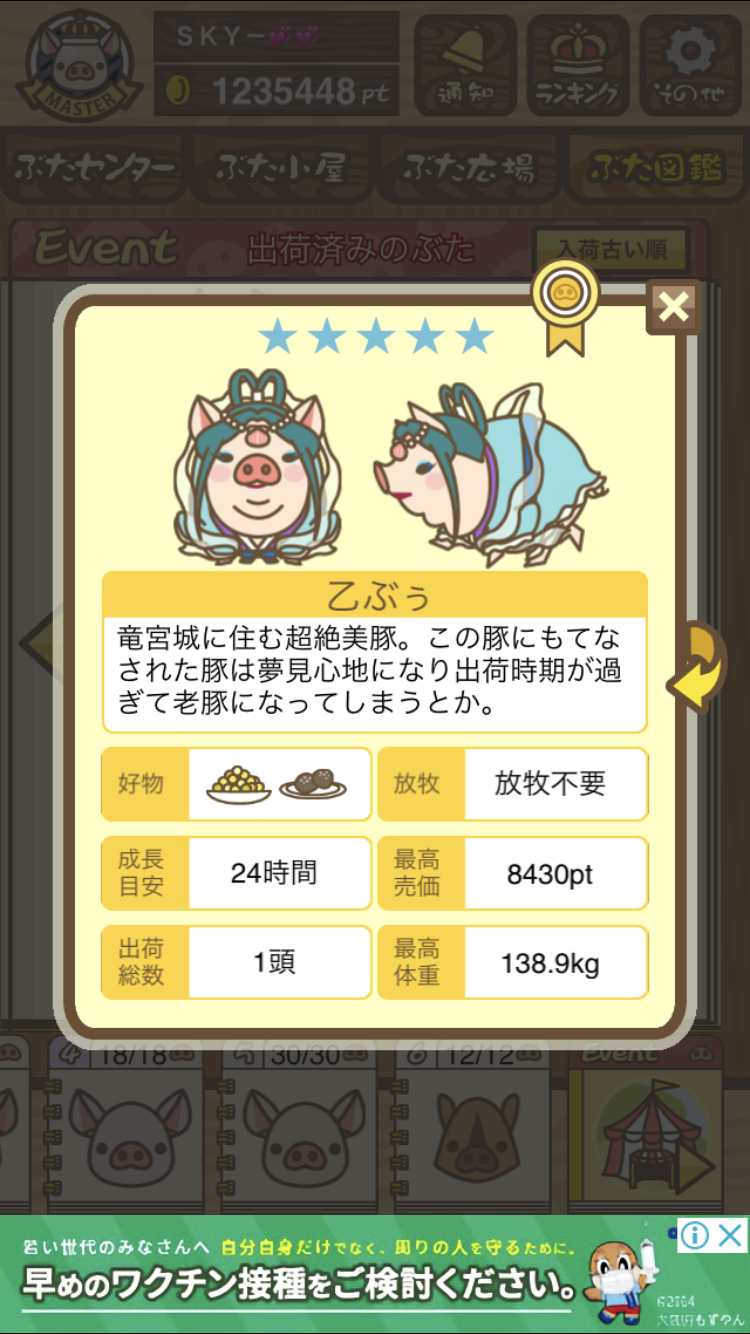Switch to the ぶたセンター tab
Image resolution: width=750 pixels, height=1334 pixels.
(95, 167)
